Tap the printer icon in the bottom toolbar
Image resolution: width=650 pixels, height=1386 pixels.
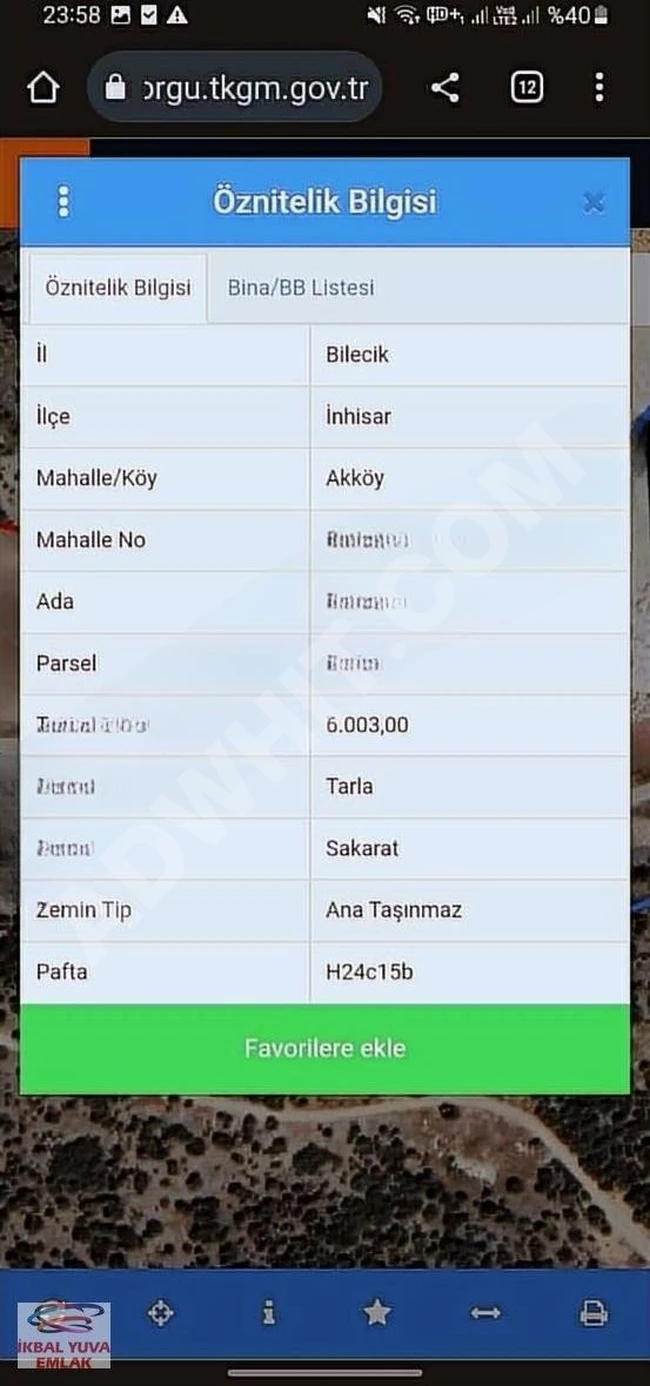coord(593,1313)
